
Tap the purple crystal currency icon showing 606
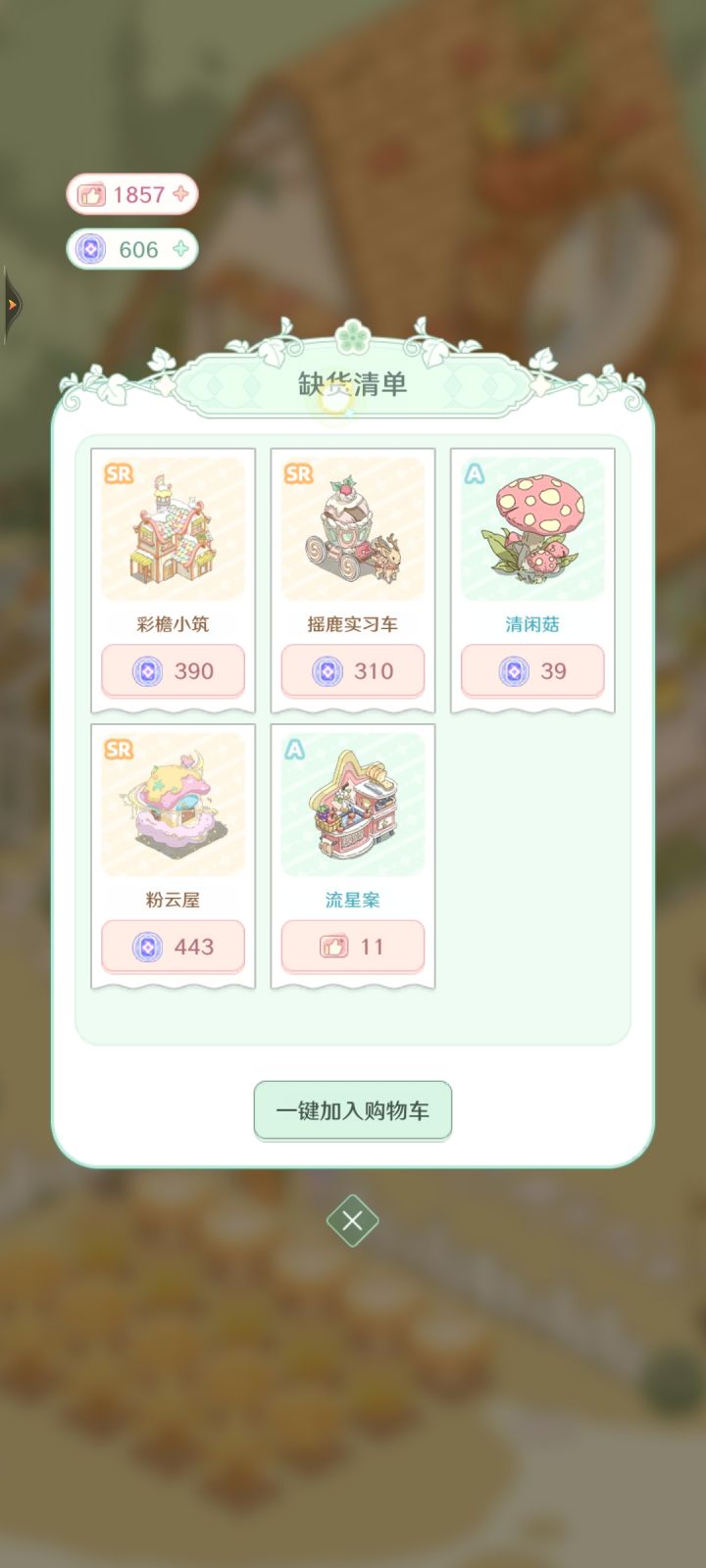tap(90, 249)
